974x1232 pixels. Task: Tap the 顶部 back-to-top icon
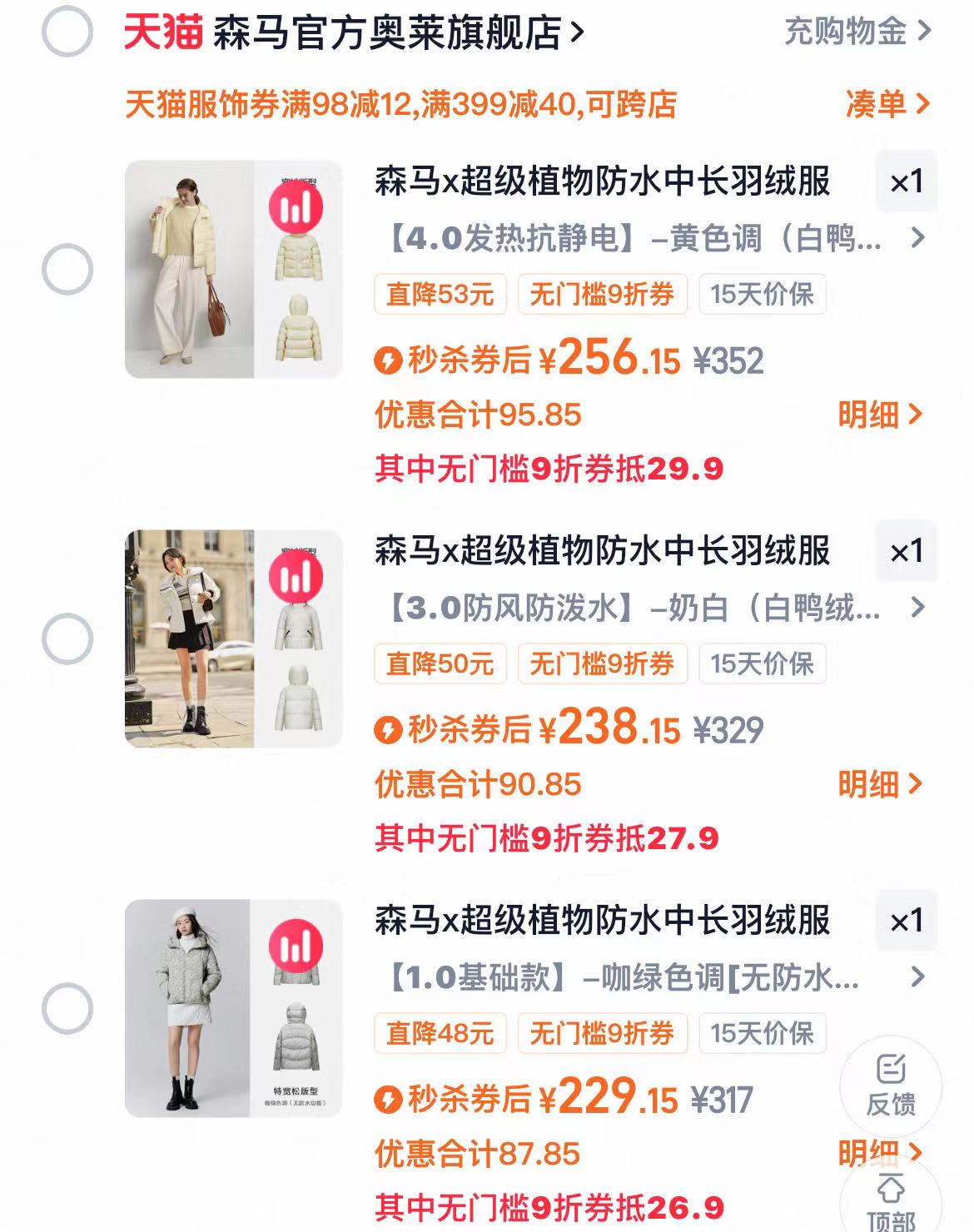pyautogui.click(x=892, y=1201)
